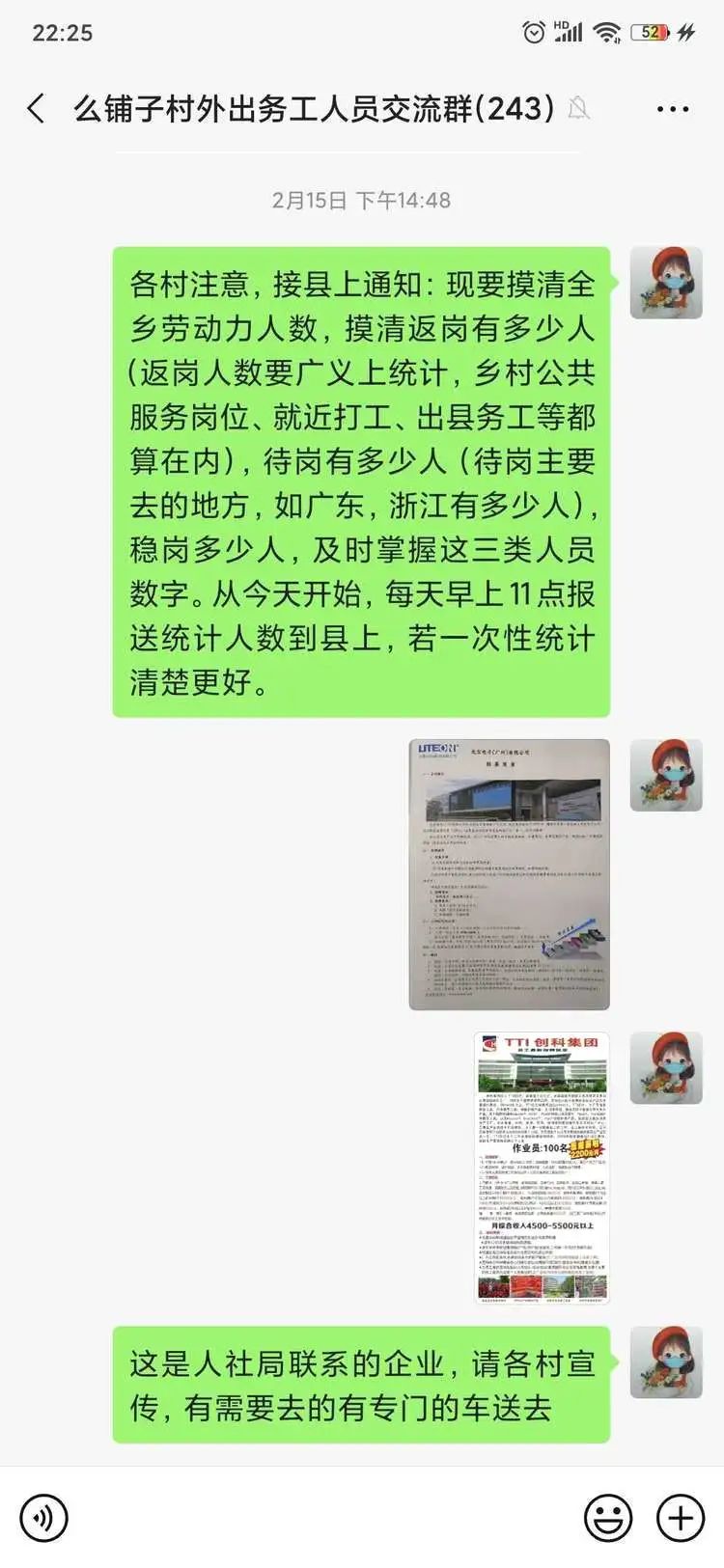Open the three-dot group chat menu
Image resolution: width=724 pixels, height=1568 pixels.
(672, 109)
